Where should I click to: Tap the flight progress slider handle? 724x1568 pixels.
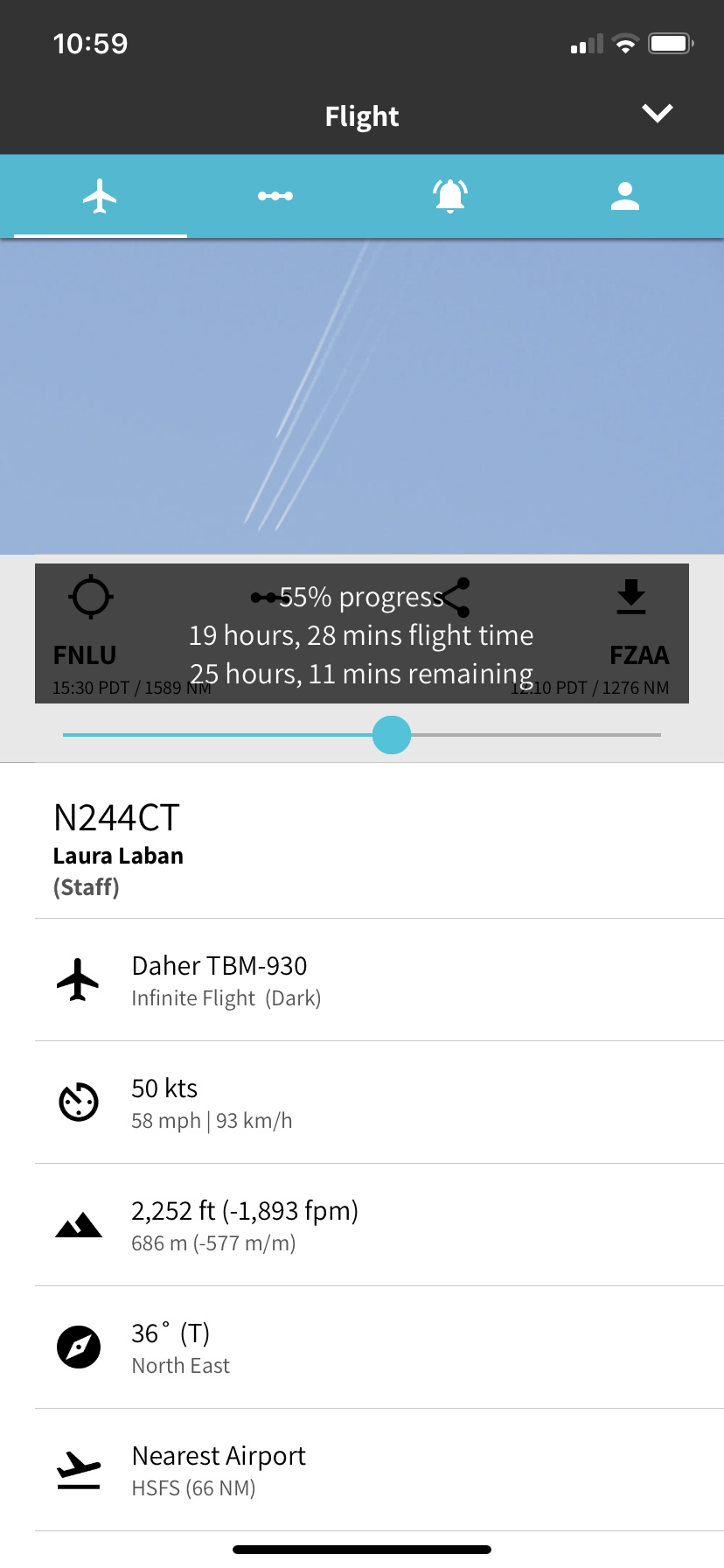coord(392,735)
